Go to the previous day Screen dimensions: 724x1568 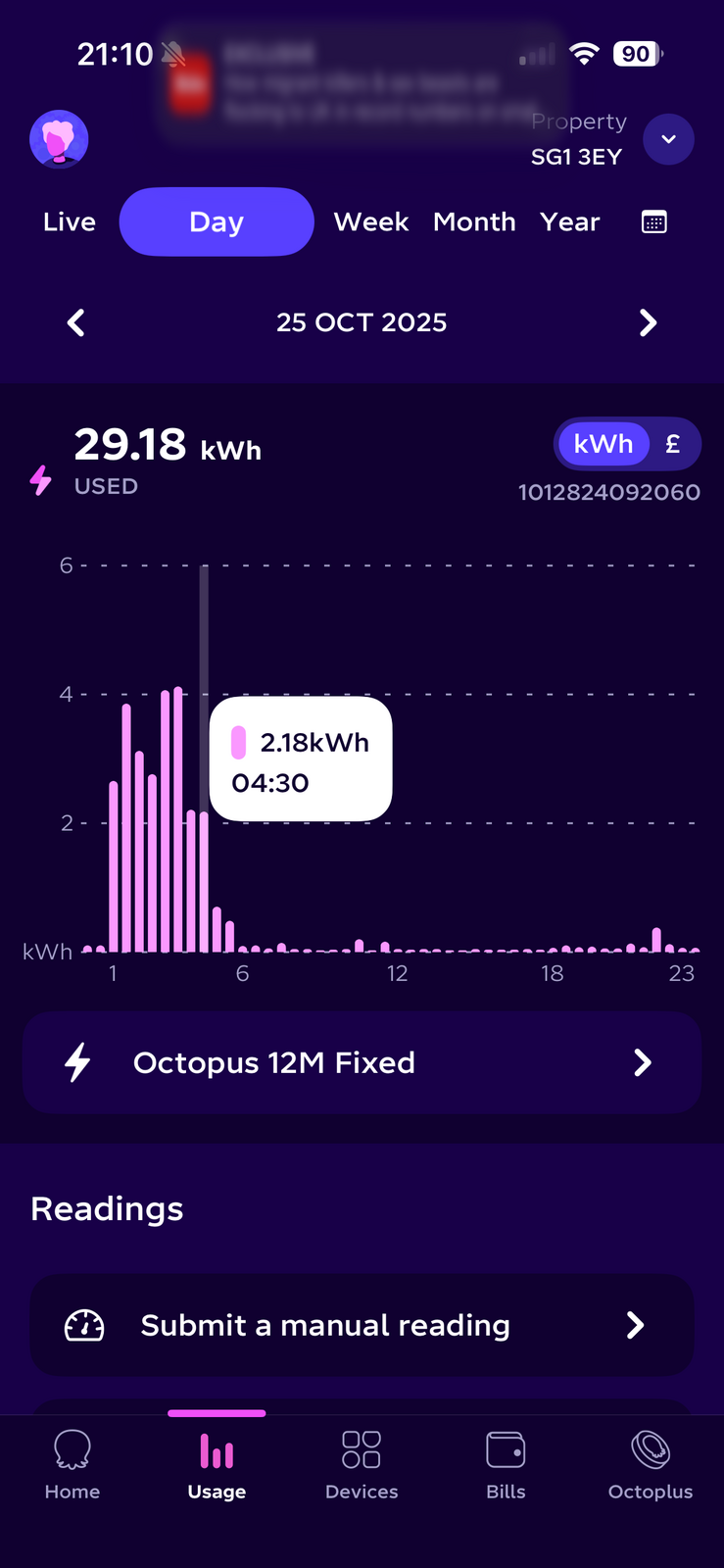[x=75, y=322]
